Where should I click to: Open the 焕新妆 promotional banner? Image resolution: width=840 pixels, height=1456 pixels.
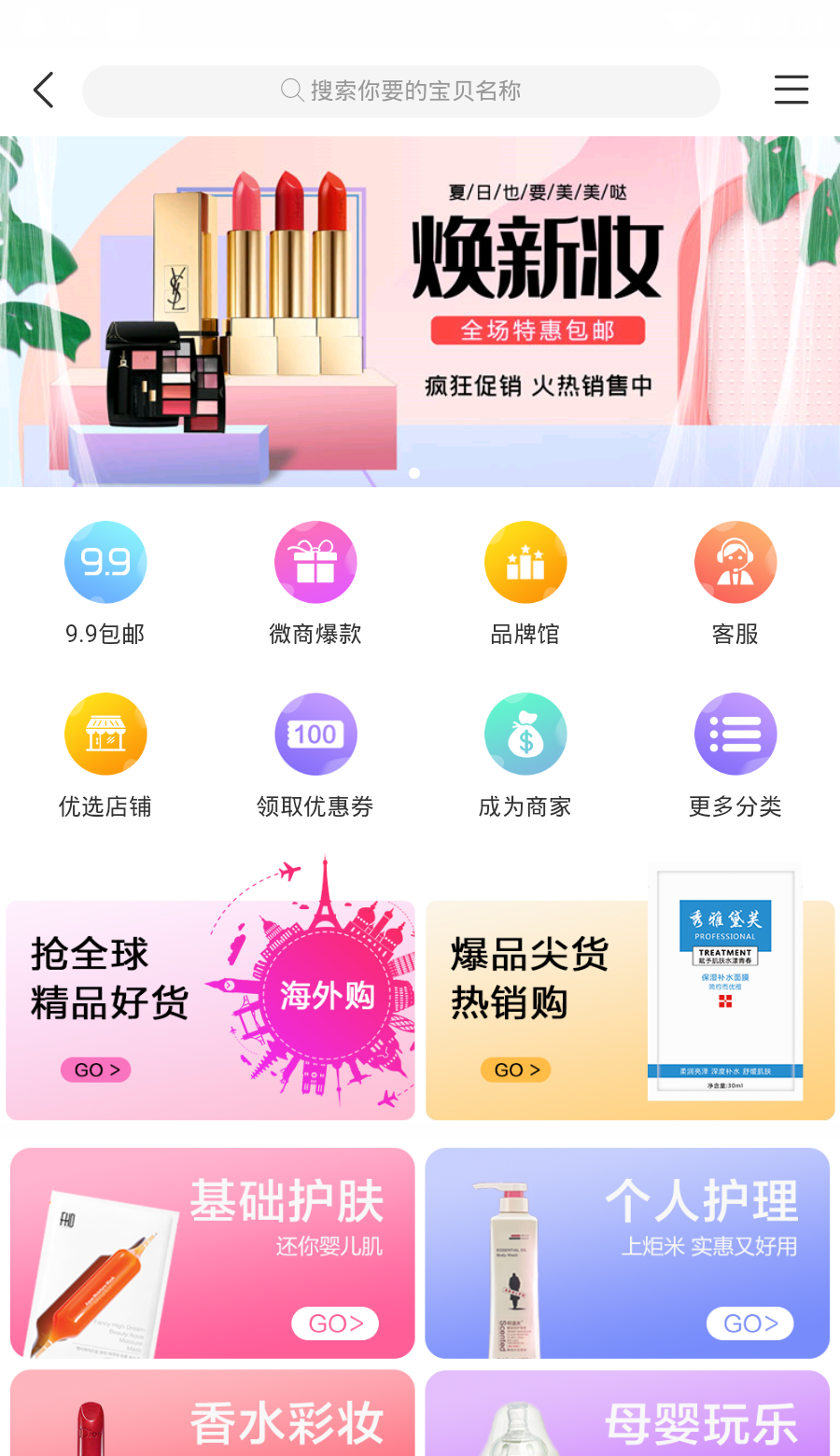pos(420,312)
